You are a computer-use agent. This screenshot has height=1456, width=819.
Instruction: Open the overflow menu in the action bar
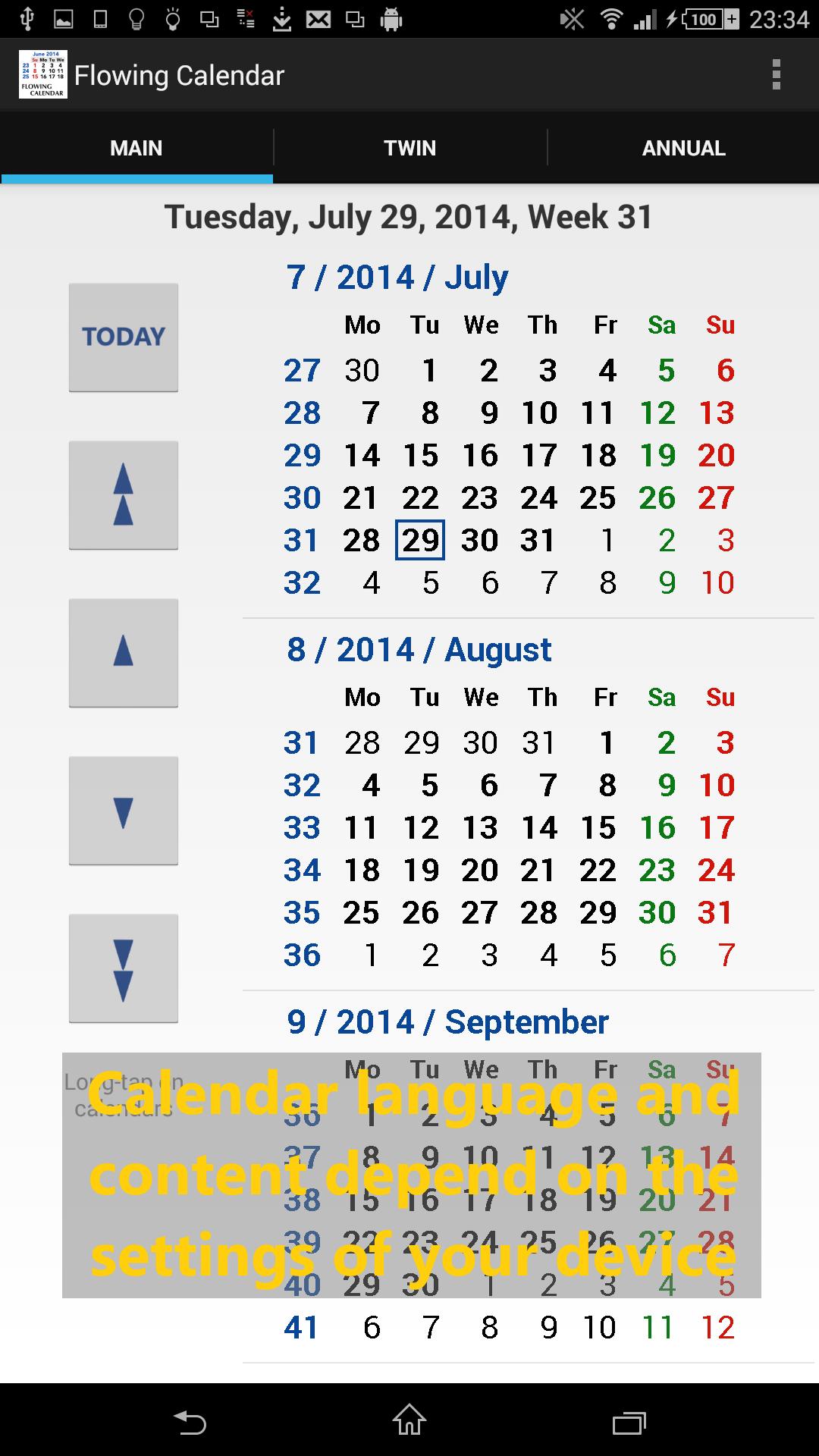click(x=775, y=74)
